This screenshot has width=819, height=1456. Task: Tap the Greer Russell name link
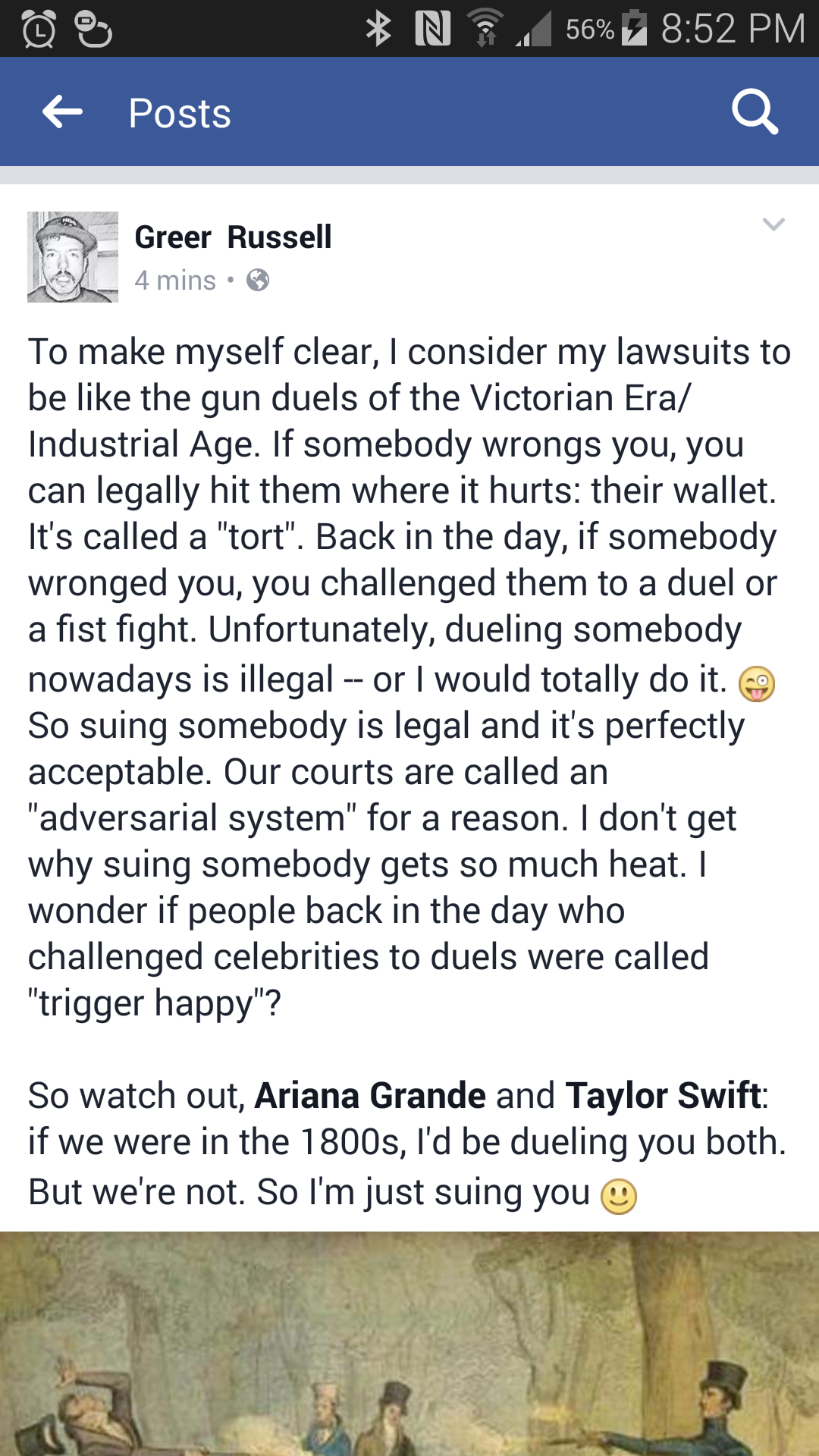click(233, 237)
